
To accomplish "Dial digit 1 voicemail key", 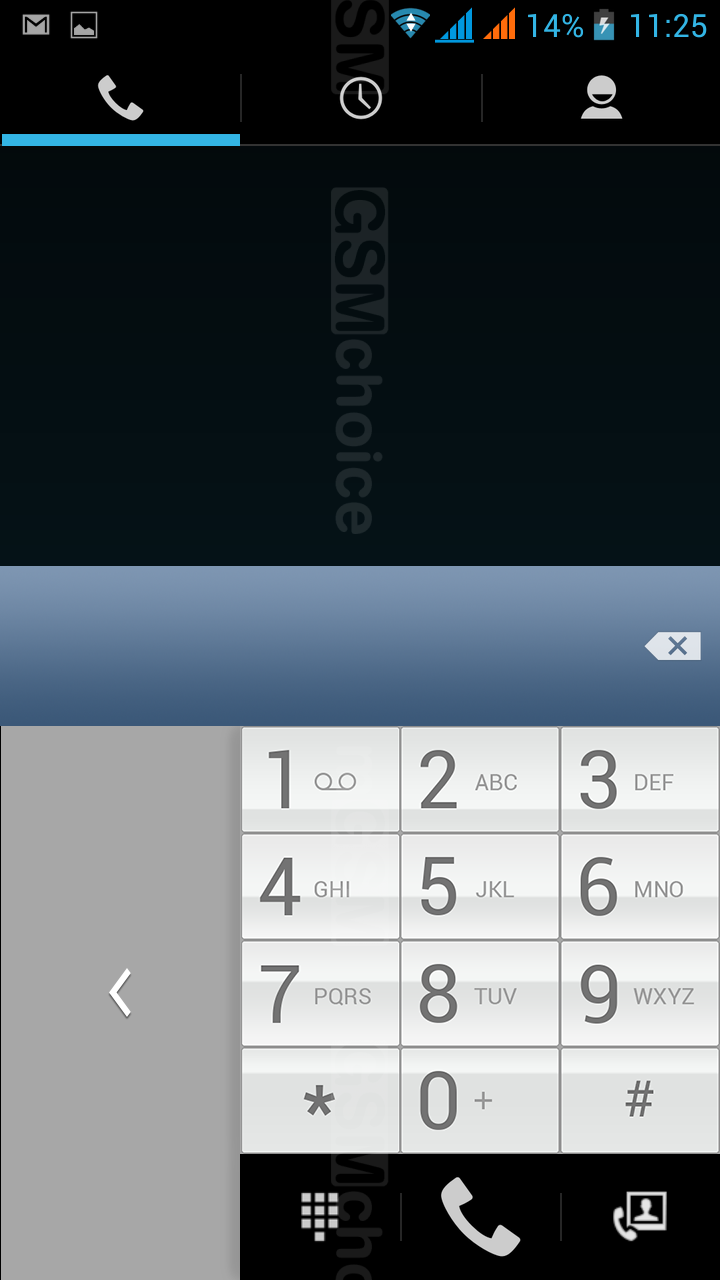I will [x=320, y=780].
